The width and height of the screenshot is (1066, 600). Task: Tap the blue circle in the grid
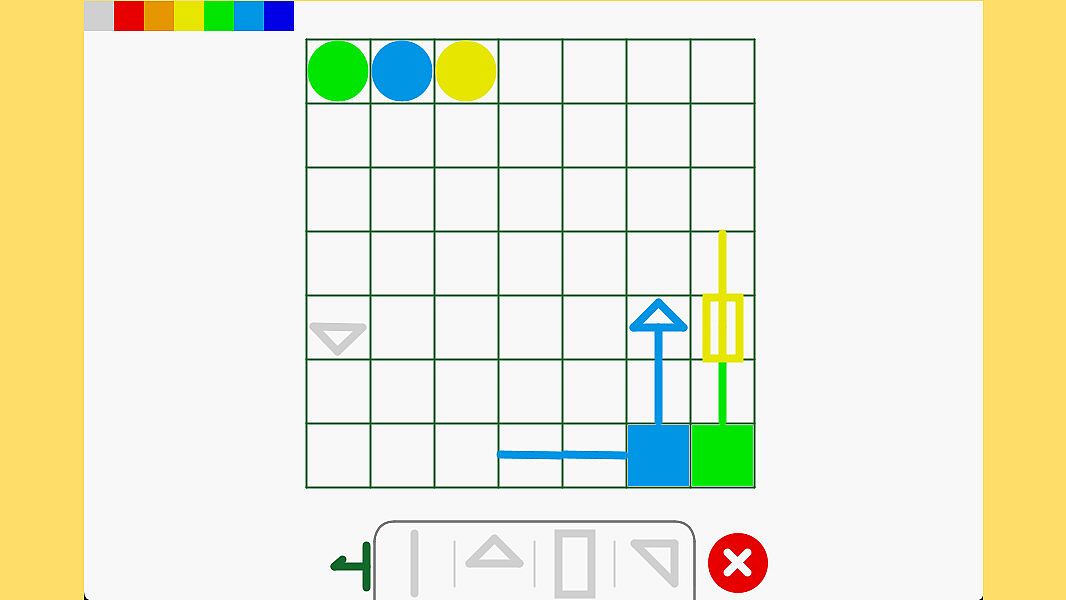coord(402,71)
